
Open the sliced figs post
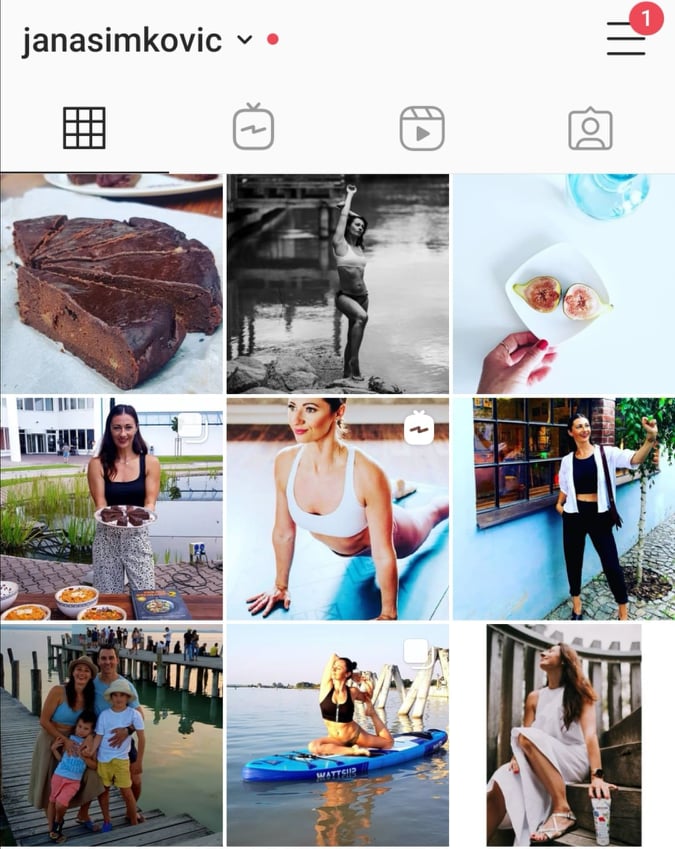pyautogui.click(x=563, y=283)
